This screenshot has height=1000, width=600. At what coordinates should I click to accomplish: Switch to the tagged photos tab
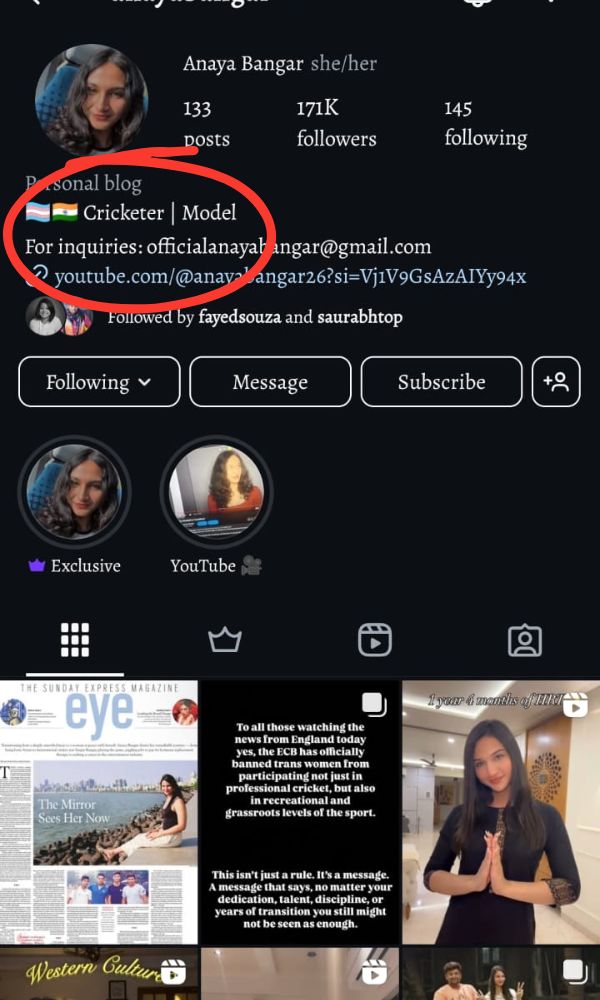coord(525,640)
